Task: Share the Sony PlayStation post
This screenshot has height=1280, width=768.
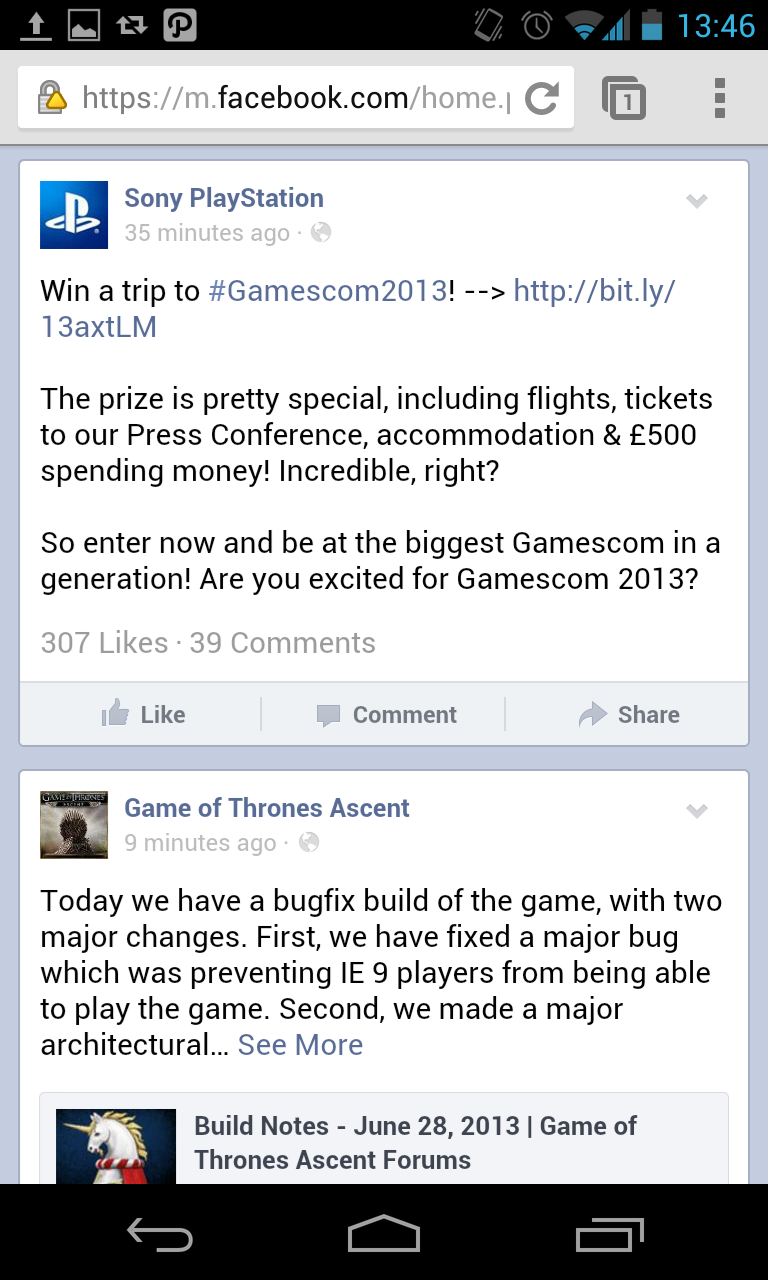Action: (x=629, y=714)
